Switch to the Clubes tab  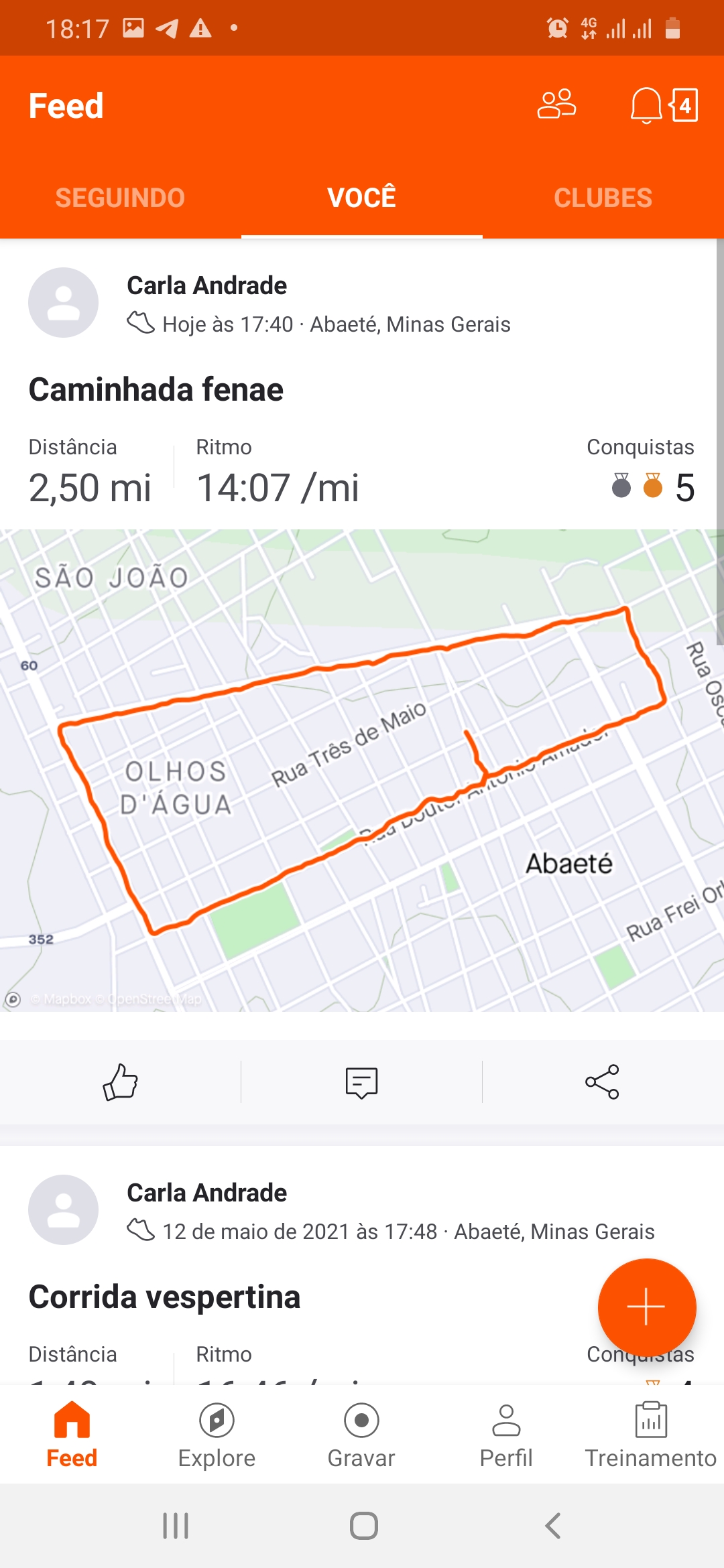(x=603, y=198)
